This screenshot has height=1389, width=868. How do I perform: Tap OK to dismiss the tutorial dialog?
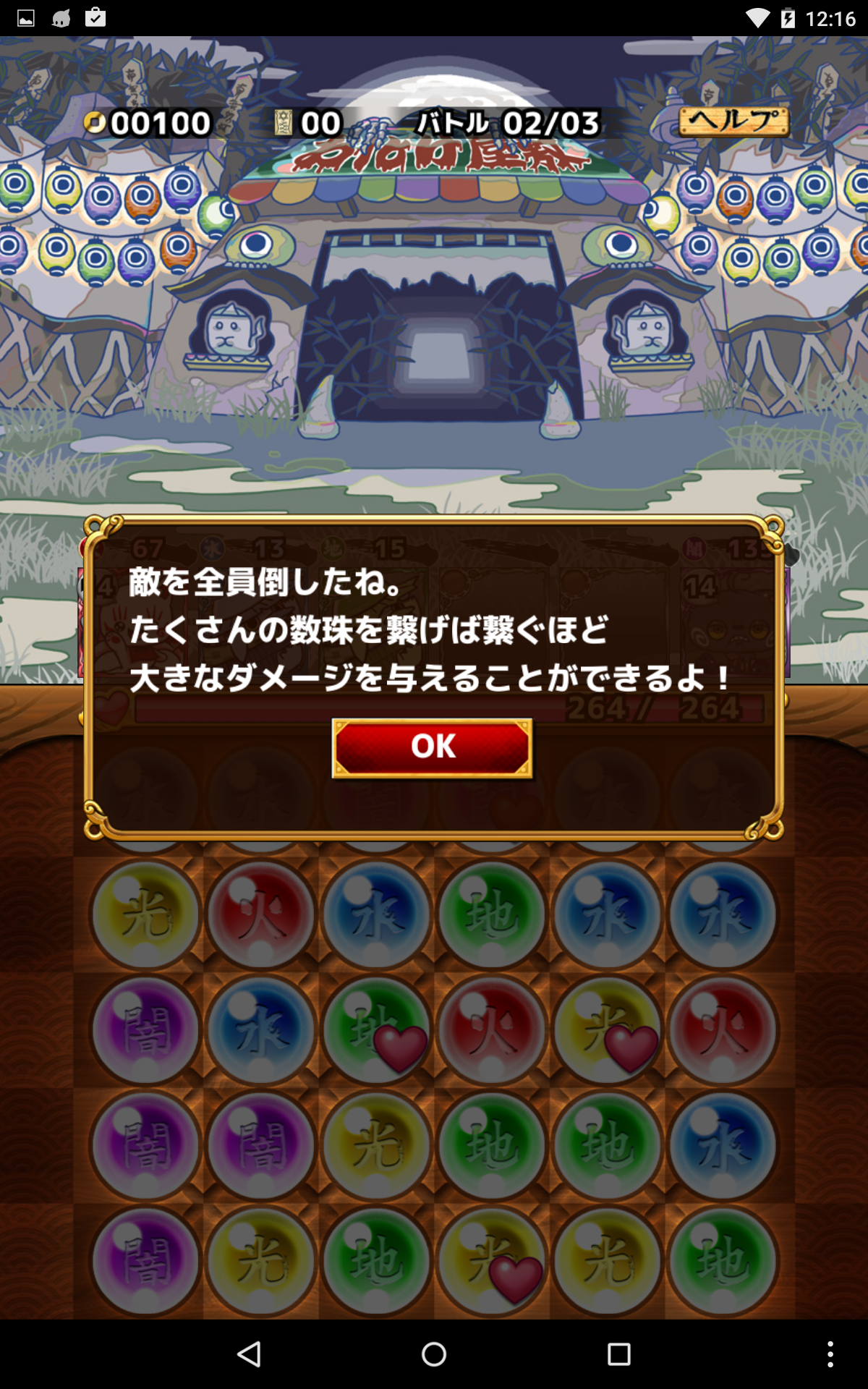tap(432, 747)
